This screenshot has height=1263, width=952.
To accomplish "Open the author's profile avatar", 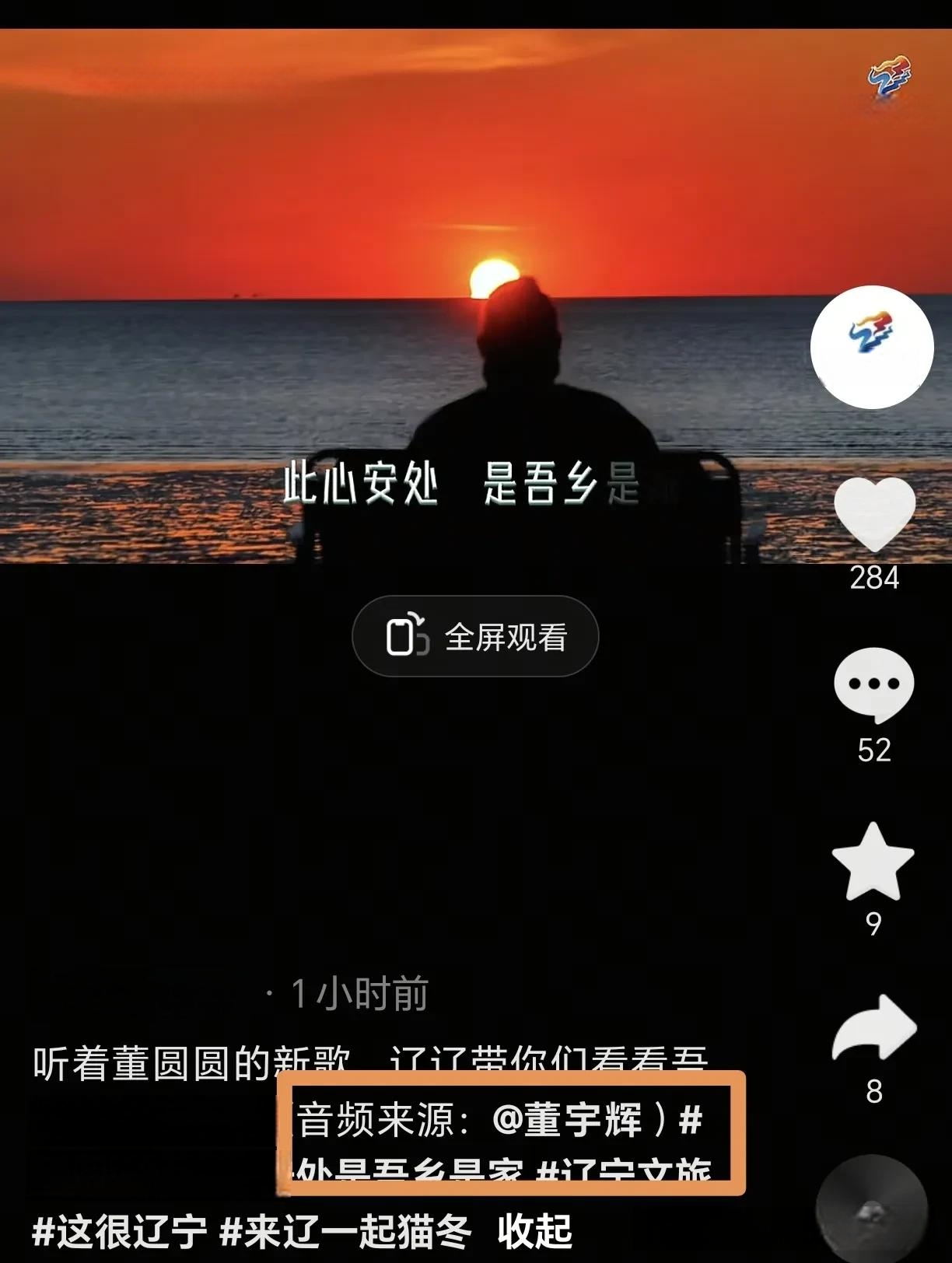I will coord(872,347).
